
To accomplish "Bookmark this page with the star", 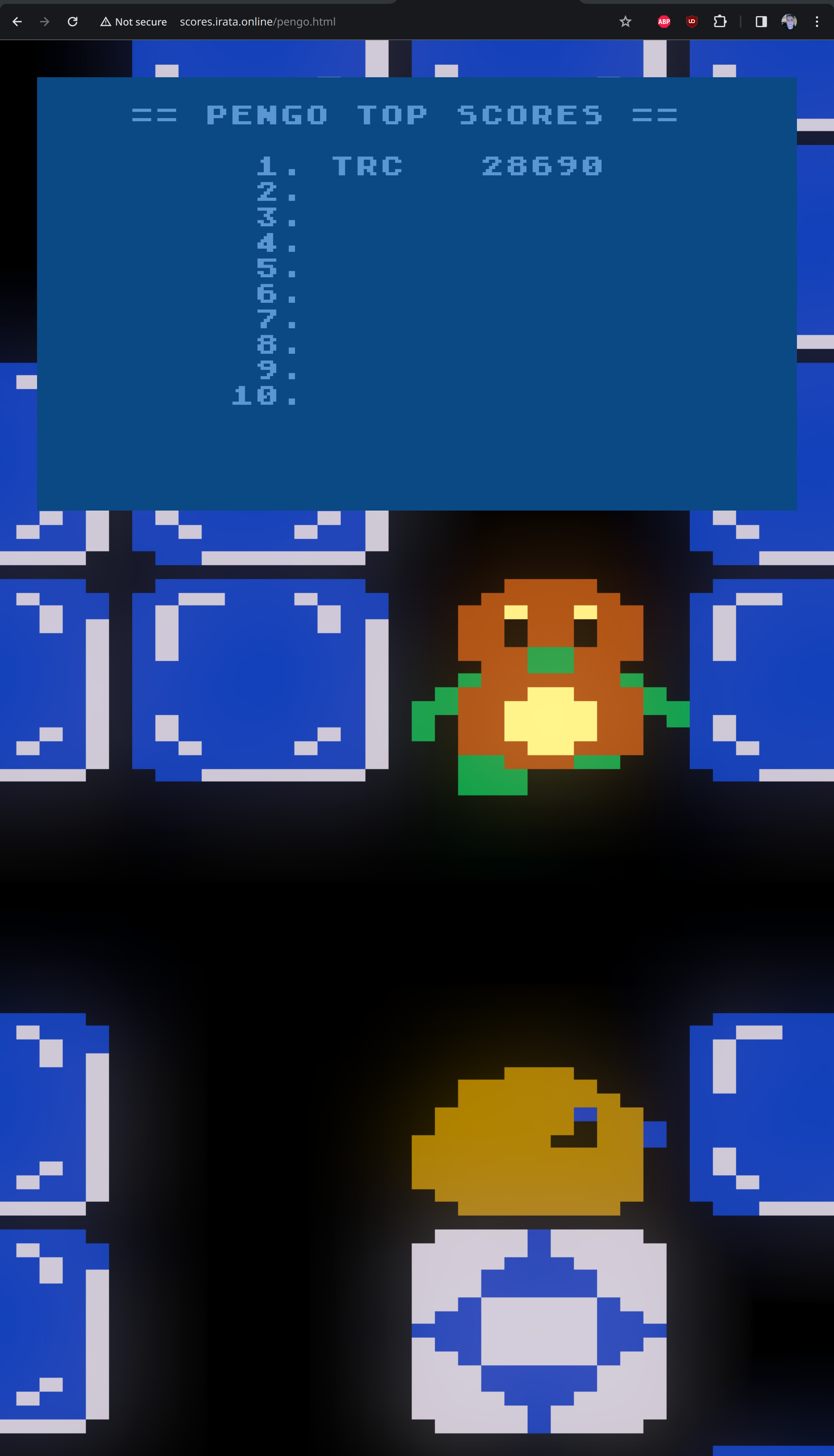I will tap(625, 22).
